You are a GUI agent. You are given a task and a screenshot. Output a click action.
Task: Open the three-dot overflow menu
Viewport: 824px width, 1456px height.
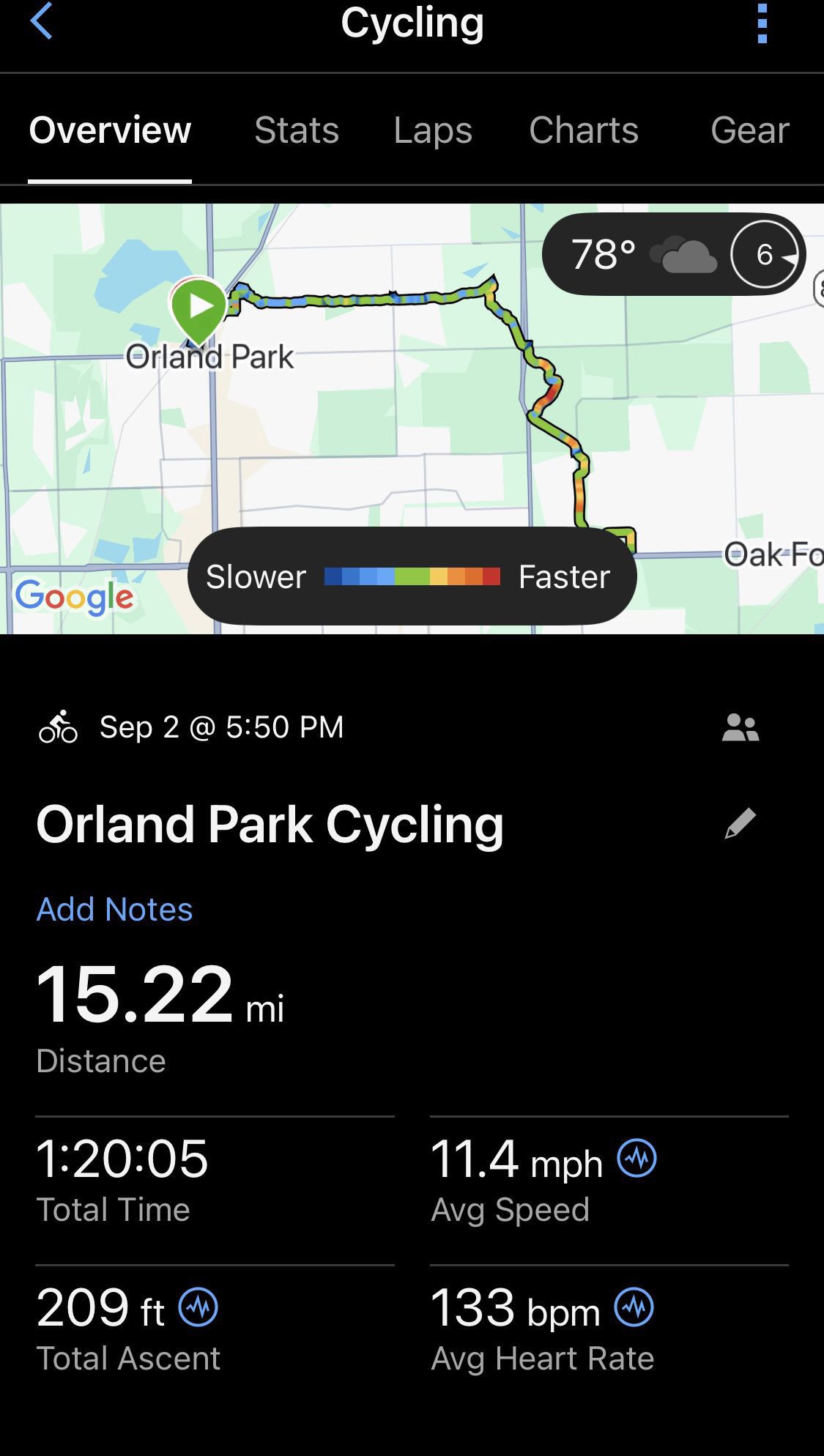(762, 23)
